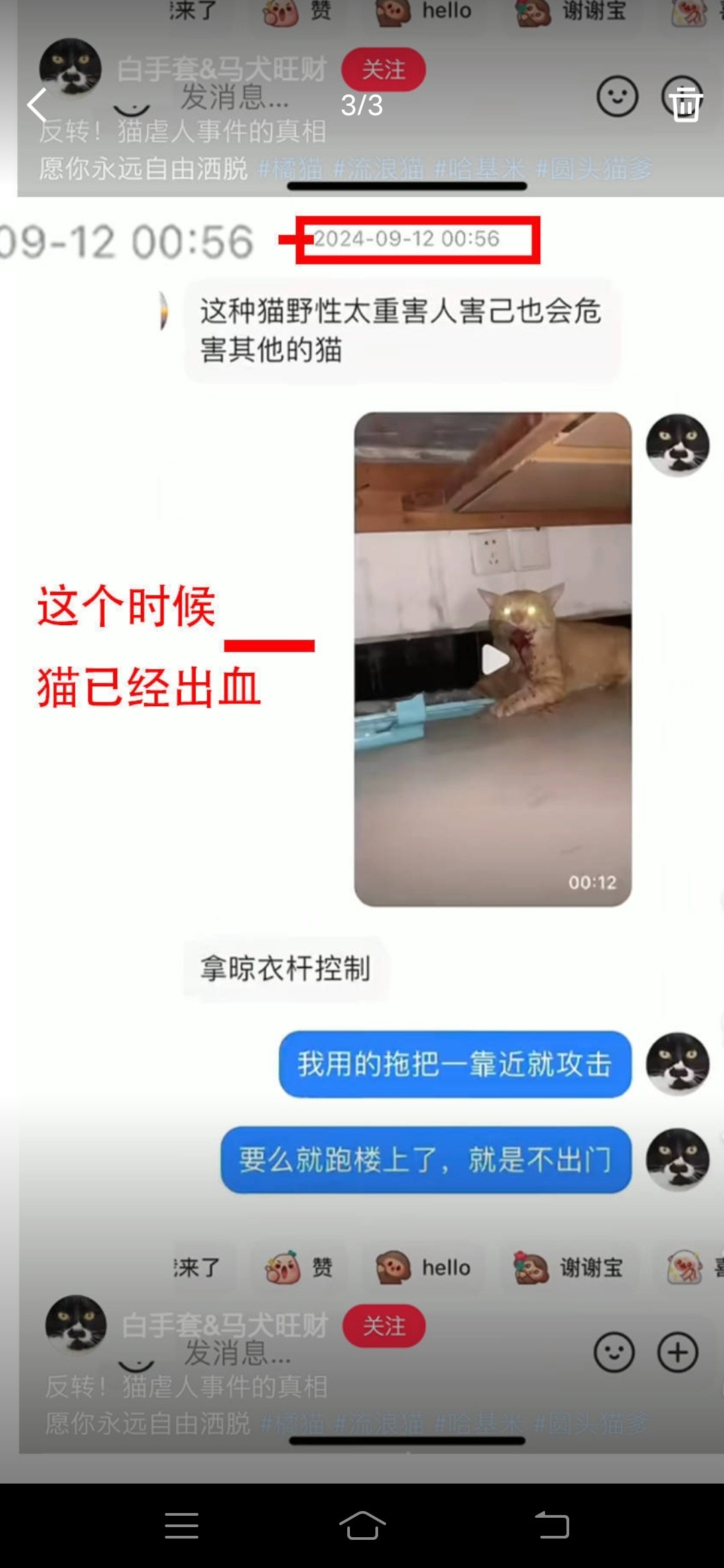Image resolution: width=724 pixels, height=1568 pixels.
Task: Open the system menu button in the navigation bar
Action: [x=182, y=1525]
